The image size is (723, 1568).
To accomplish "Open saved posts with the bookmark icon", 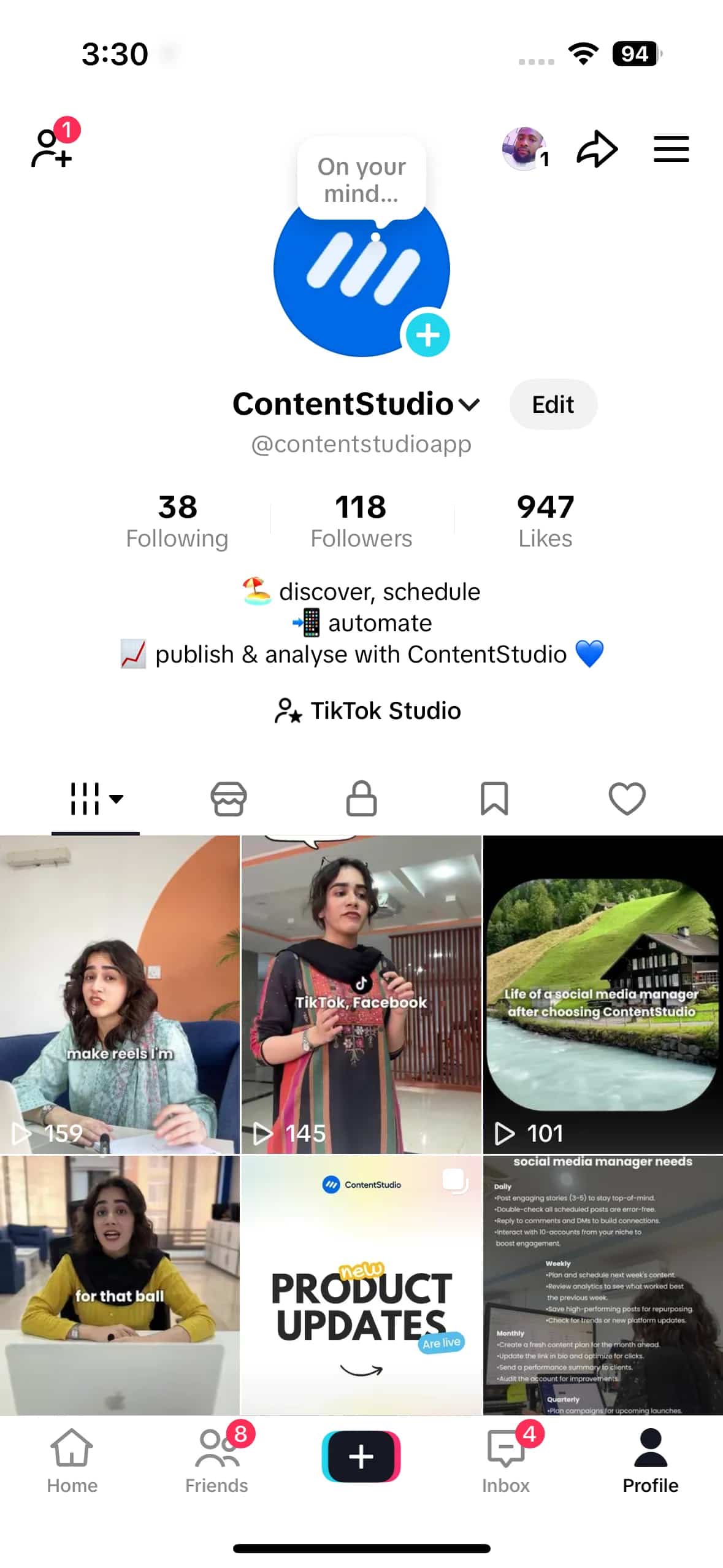I will click(x=494, y=798).
